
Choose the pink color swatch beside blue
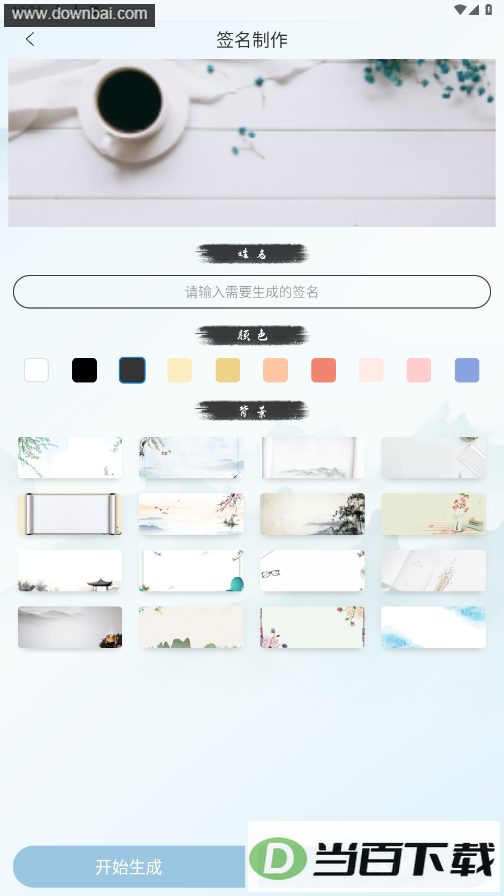419,370
